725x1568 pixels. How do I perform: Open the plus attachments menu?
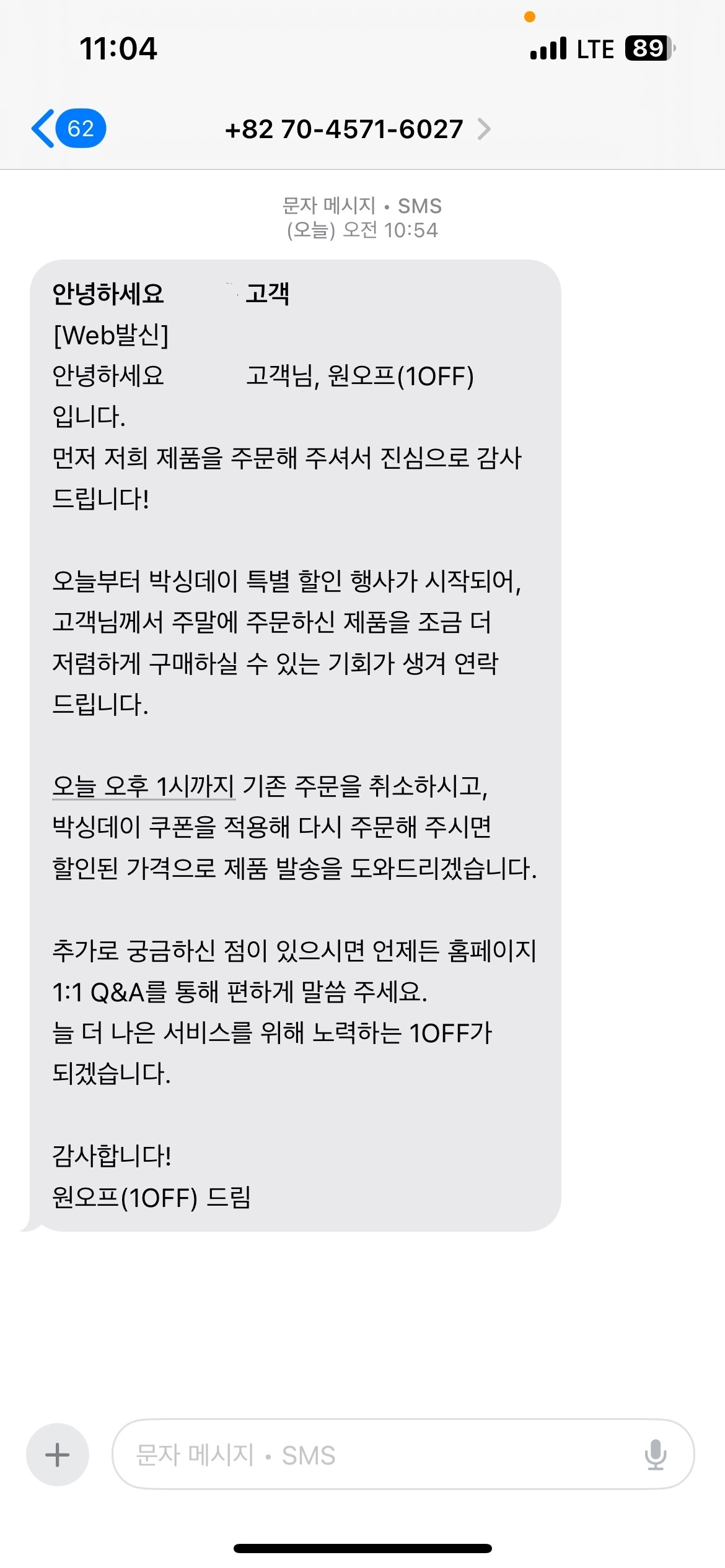click(58, 1455)
